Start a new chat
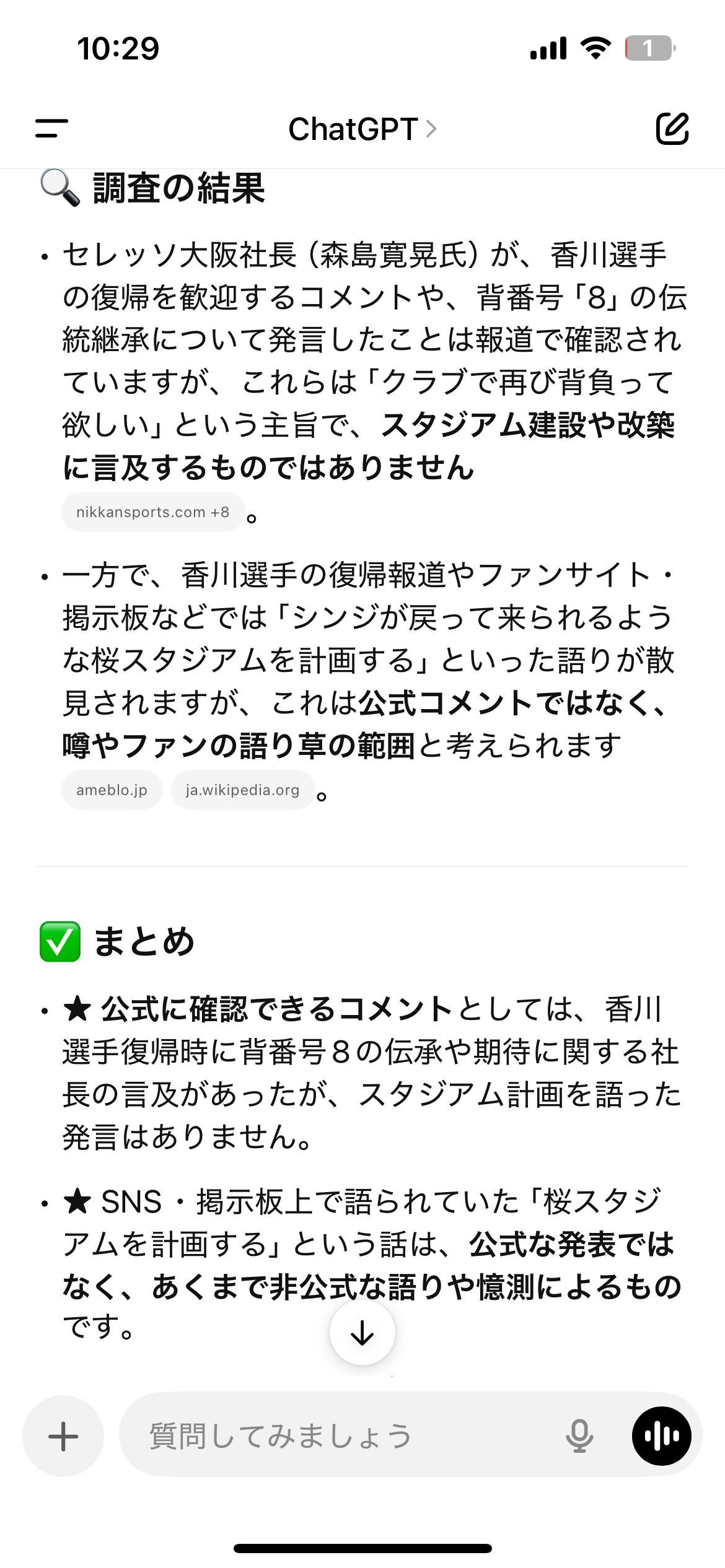The height and width of the screenshot is (1568, 725). [x=672, y=129]
